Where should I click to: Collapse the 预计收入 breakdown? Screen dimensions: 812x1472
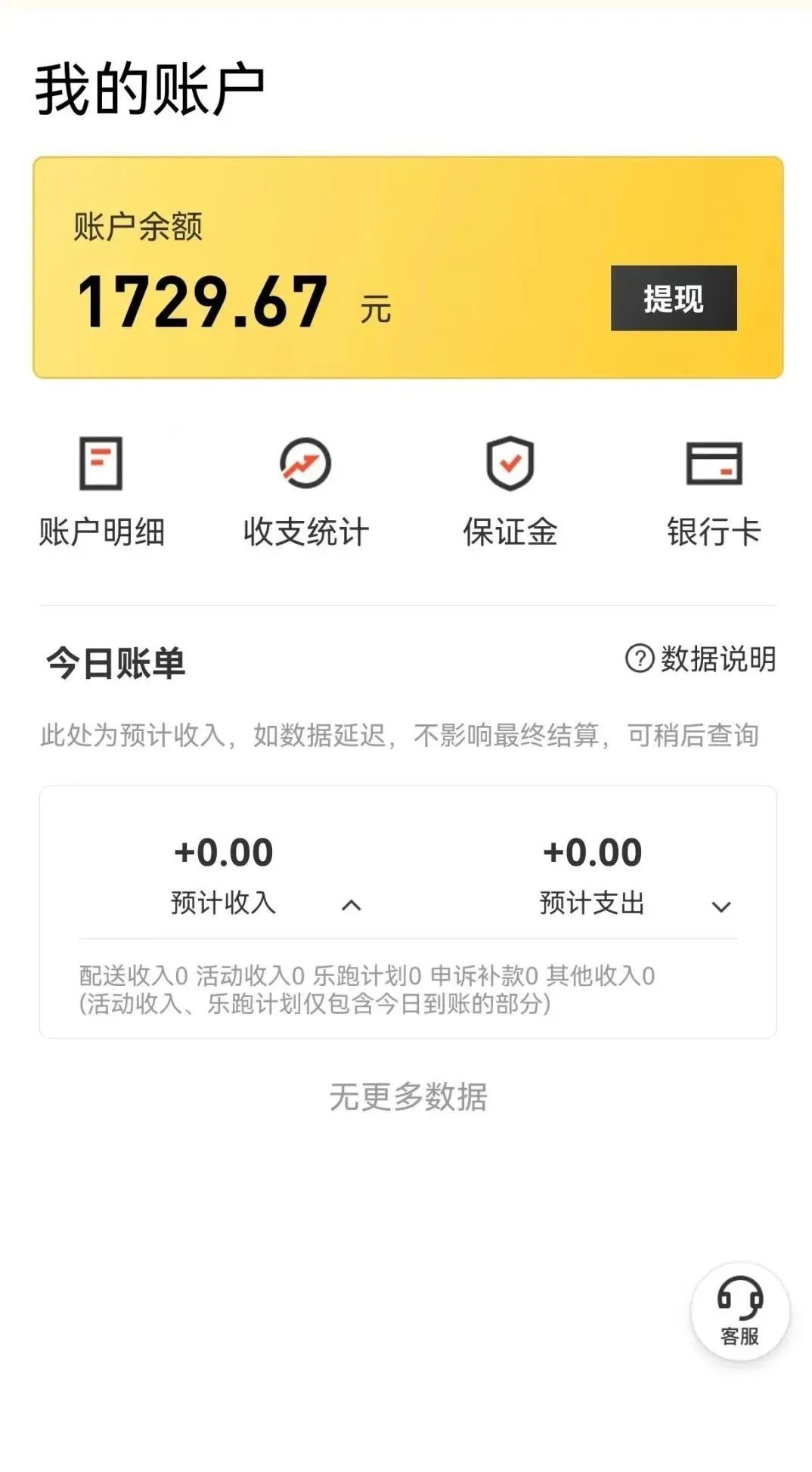[352, 905]
